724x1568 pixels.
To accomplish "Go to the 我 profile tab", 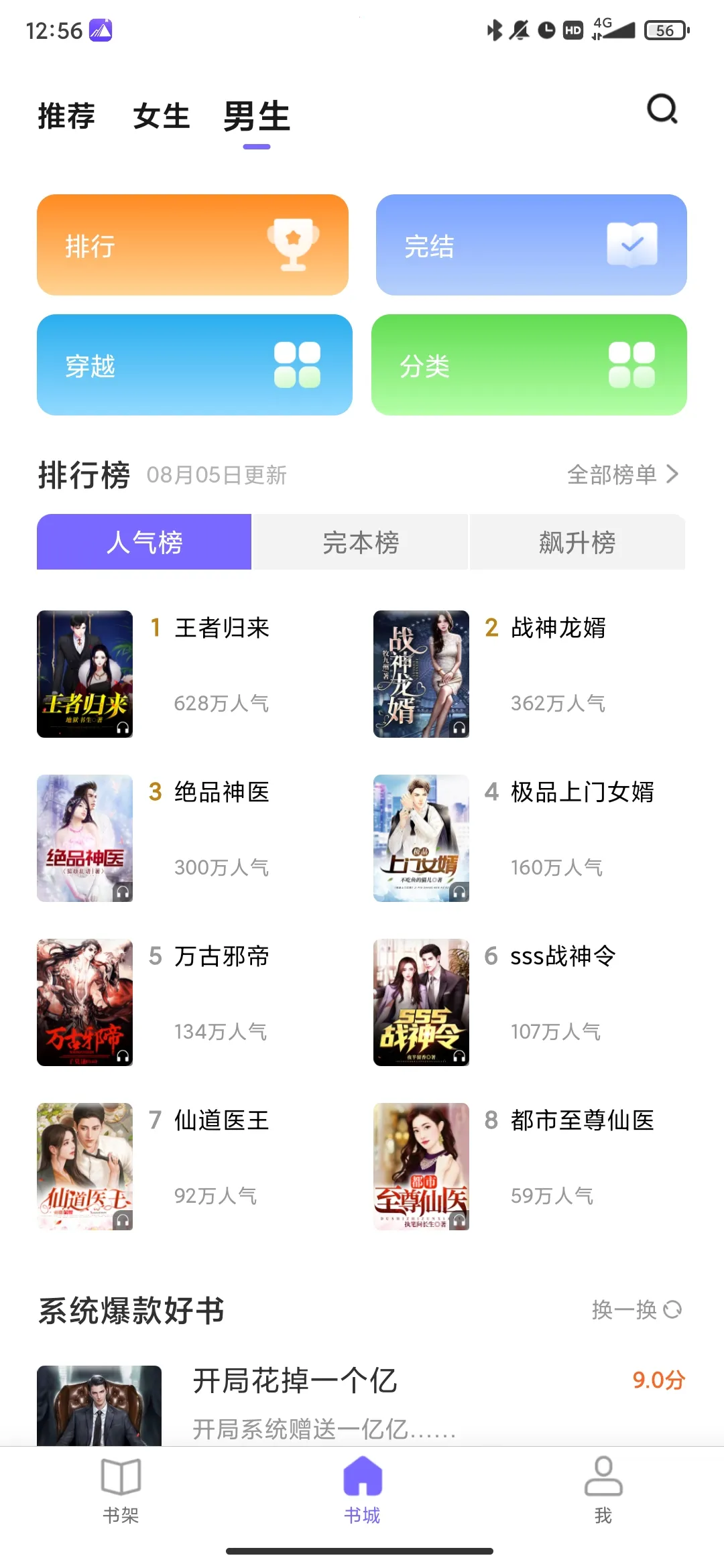I will tap(603, 1489).
